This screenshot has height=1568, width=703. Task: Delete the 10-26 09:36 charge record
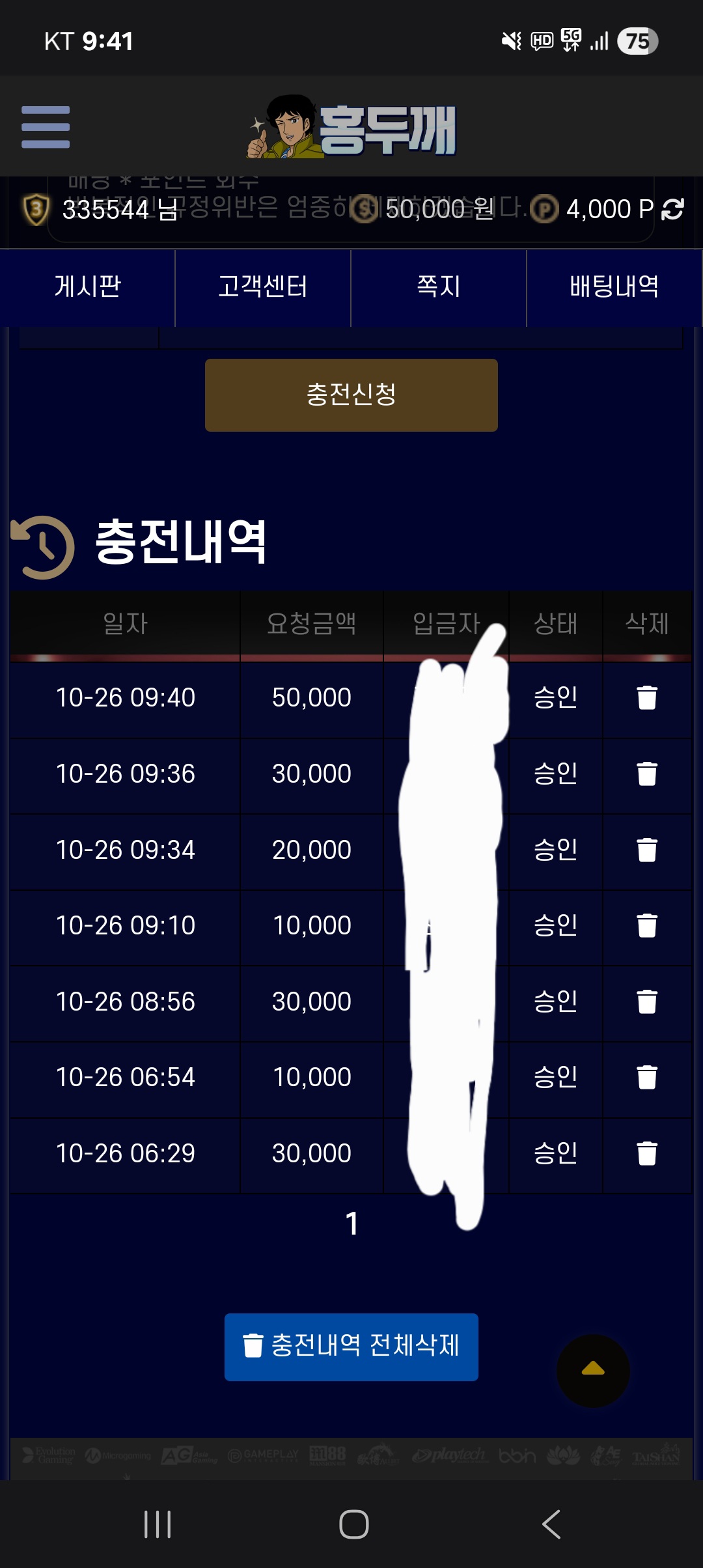646,774
